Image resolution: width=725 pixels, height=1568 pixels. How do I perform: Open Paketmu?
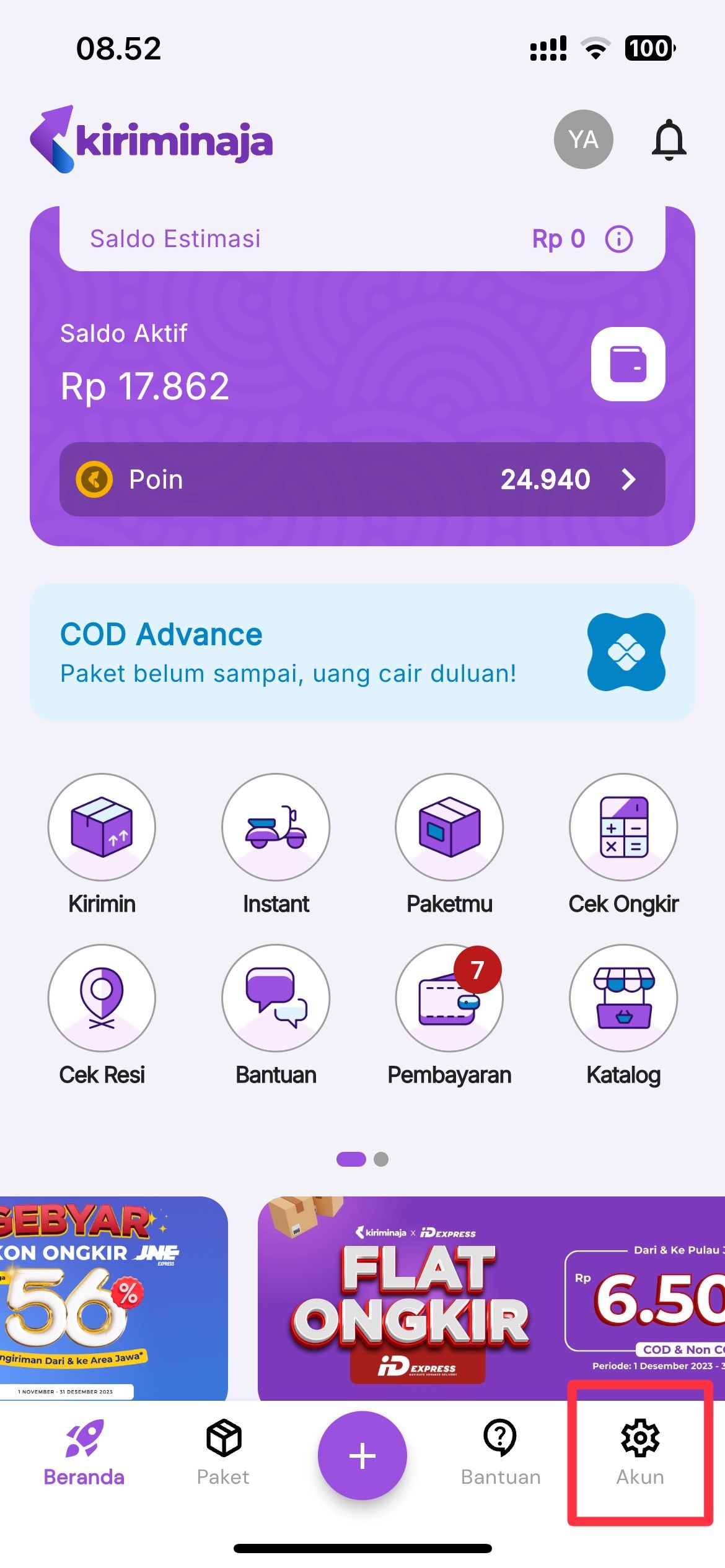pos(449,827)
